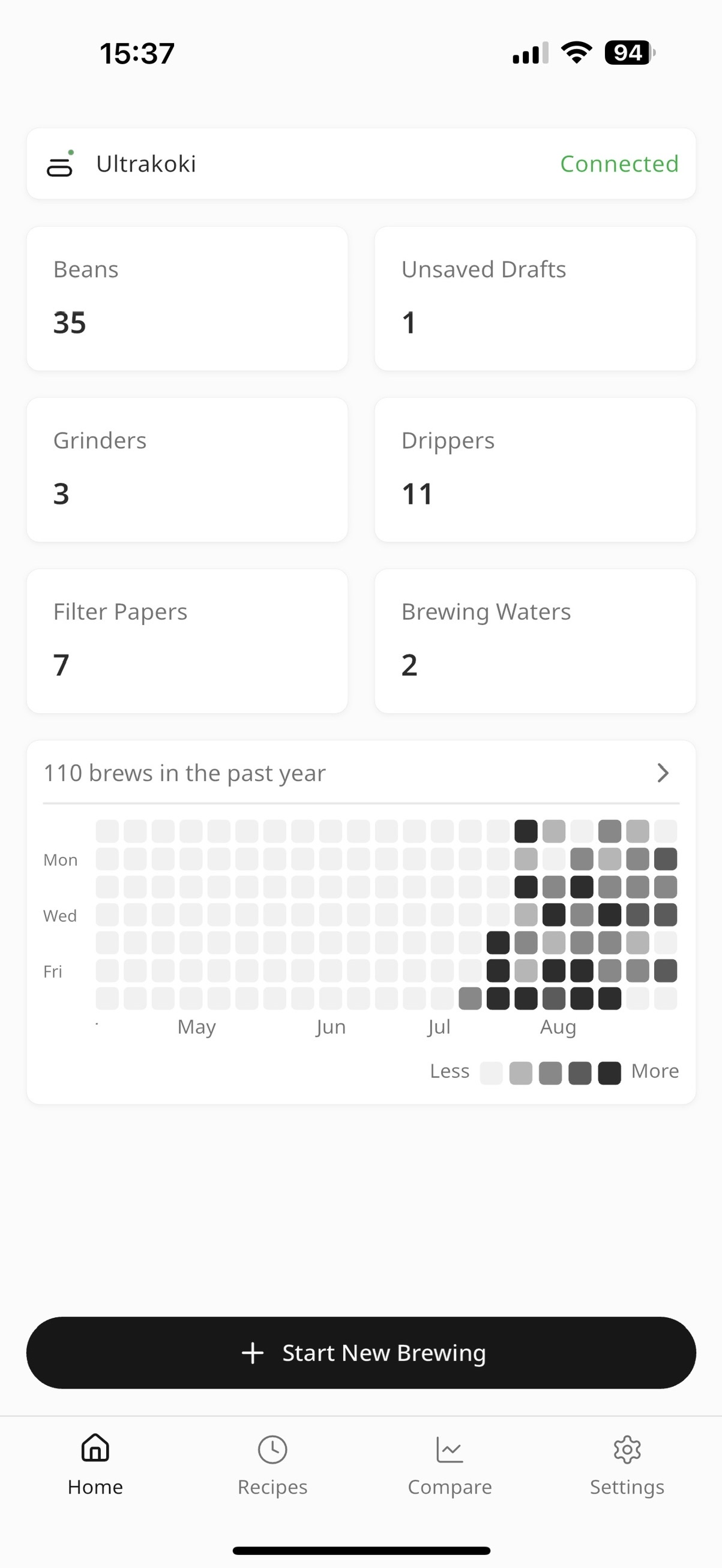The image size is (722, 1568).
Task: Tap the green Connected status indicator
Action: 619,164
